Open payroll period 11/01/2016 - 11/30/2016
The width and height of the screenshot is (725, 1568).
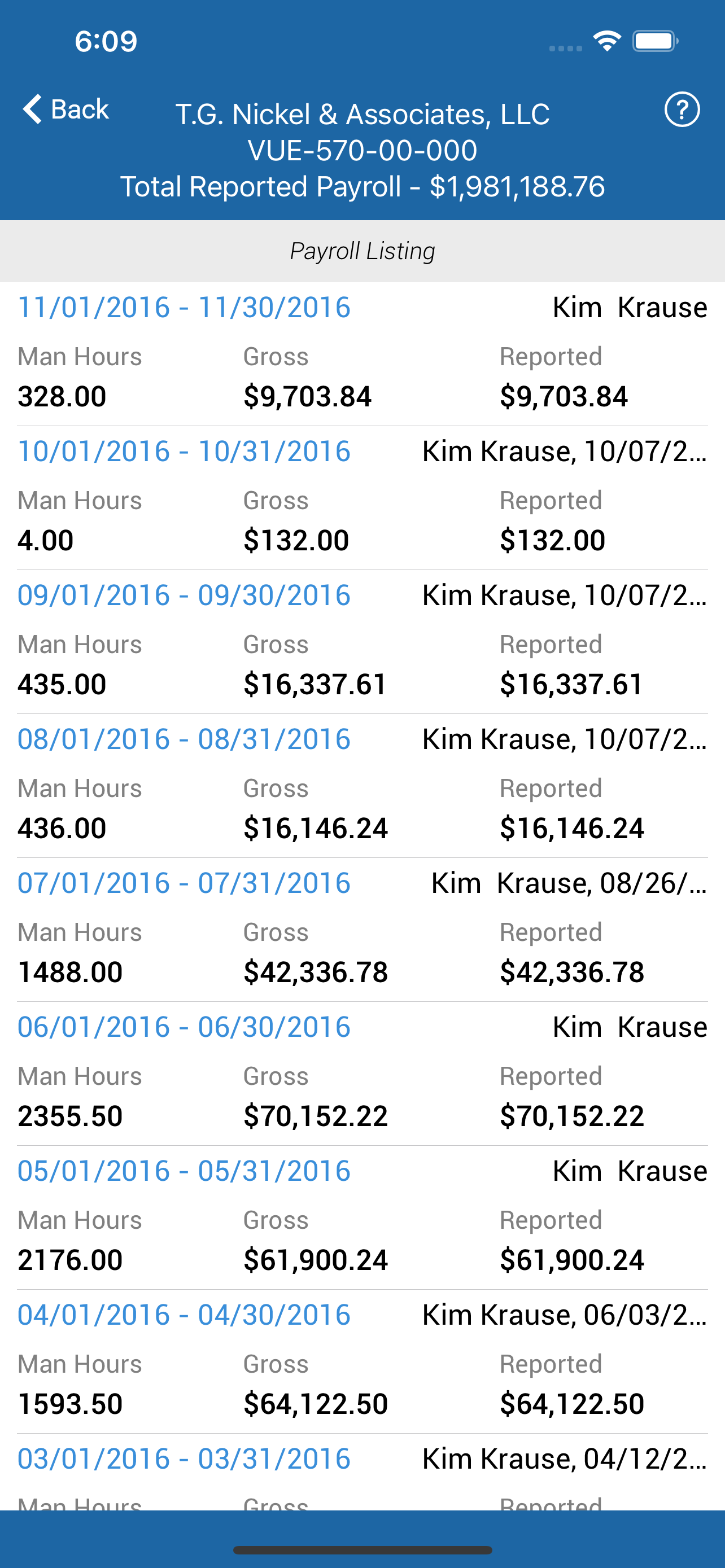(362, 354)
